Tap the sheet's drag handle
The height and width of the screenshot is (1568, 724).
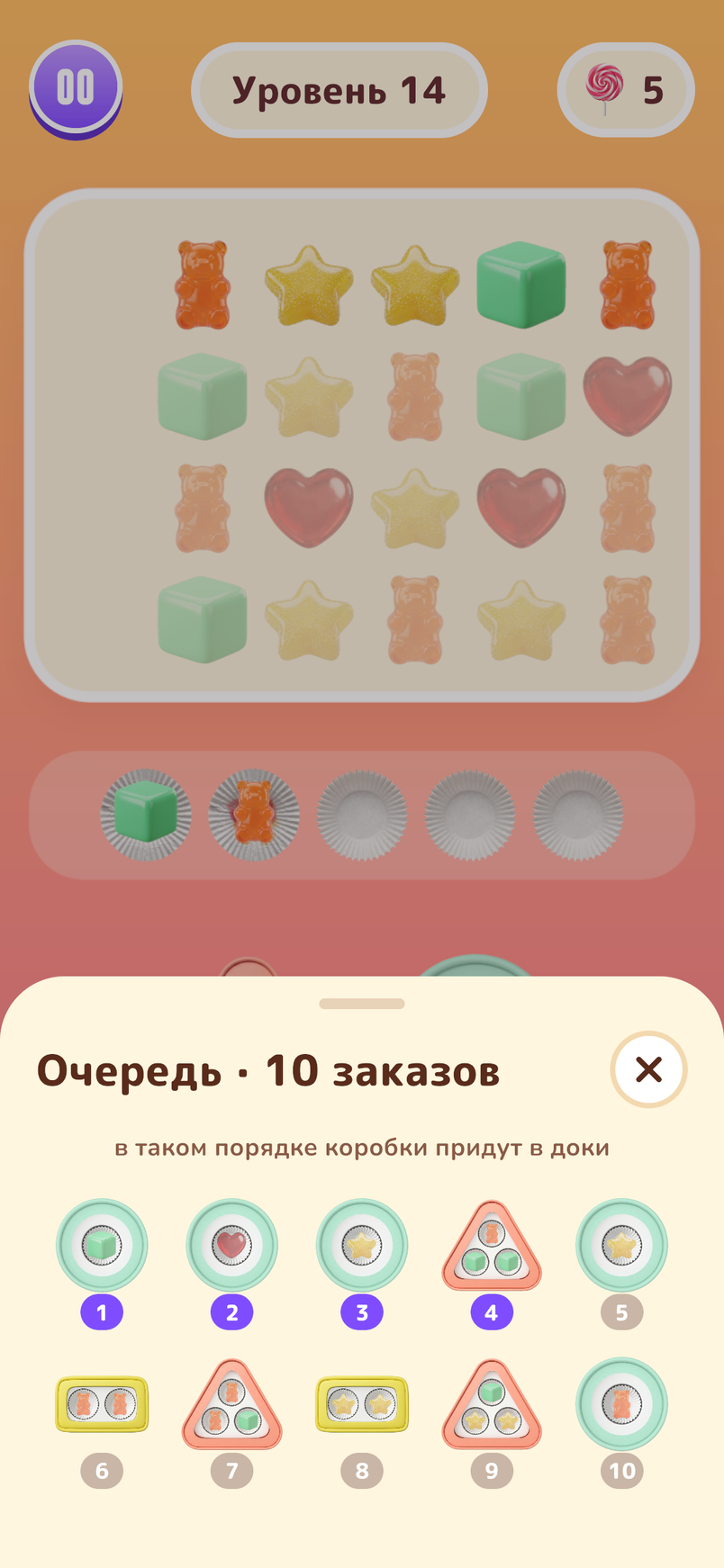362,1004
